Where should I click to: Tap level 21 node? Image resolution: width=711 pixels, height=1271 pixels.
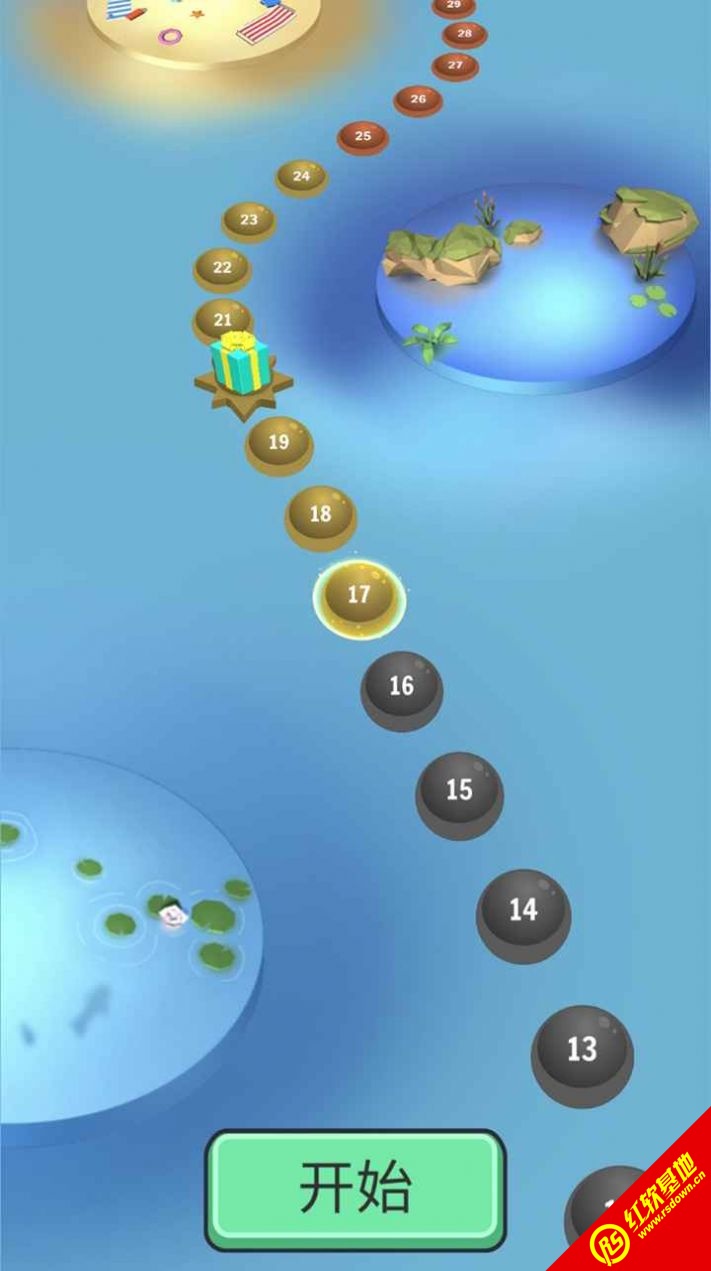(x=222, y=320)
